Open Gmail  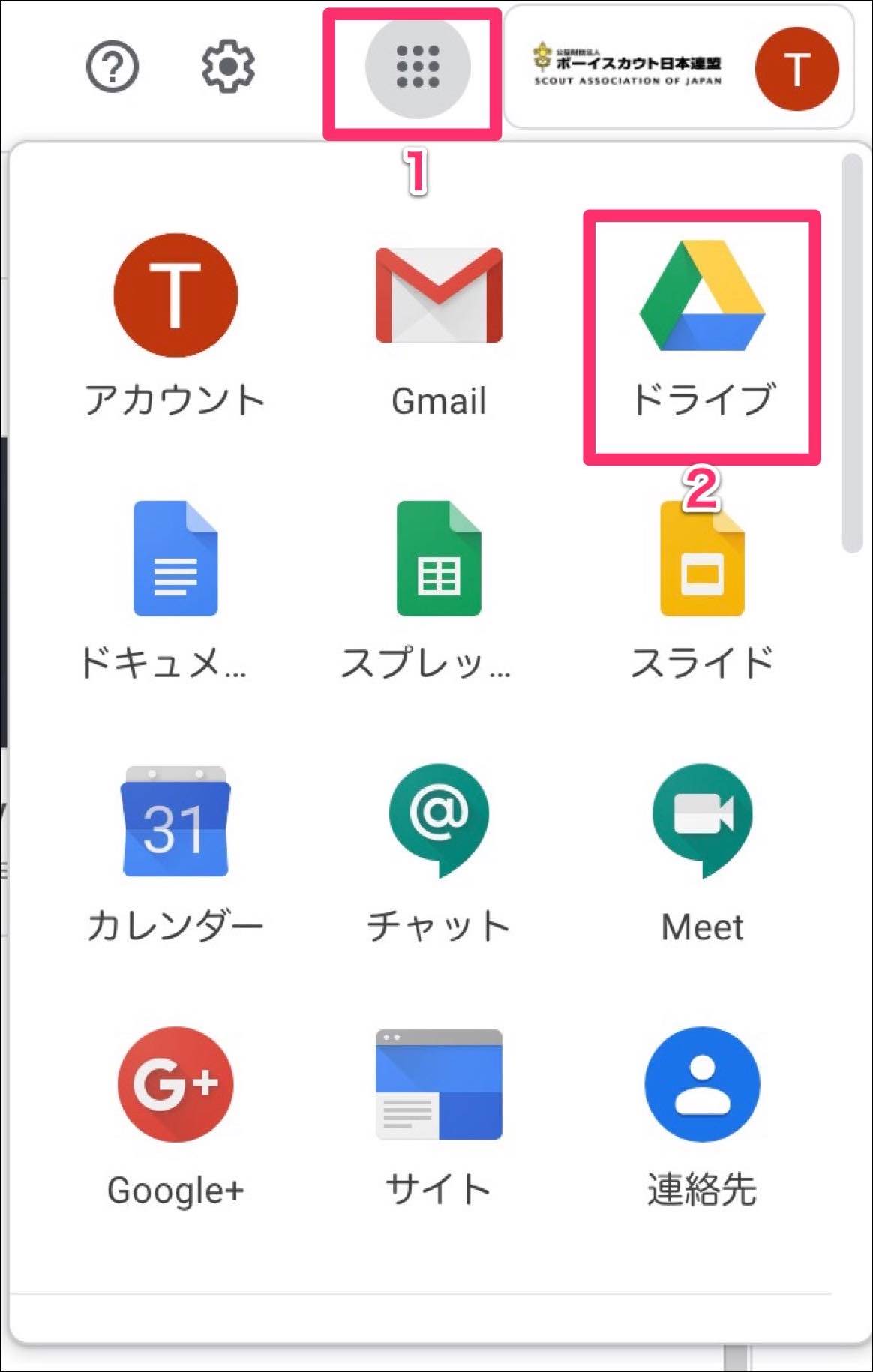pos(437,296)
